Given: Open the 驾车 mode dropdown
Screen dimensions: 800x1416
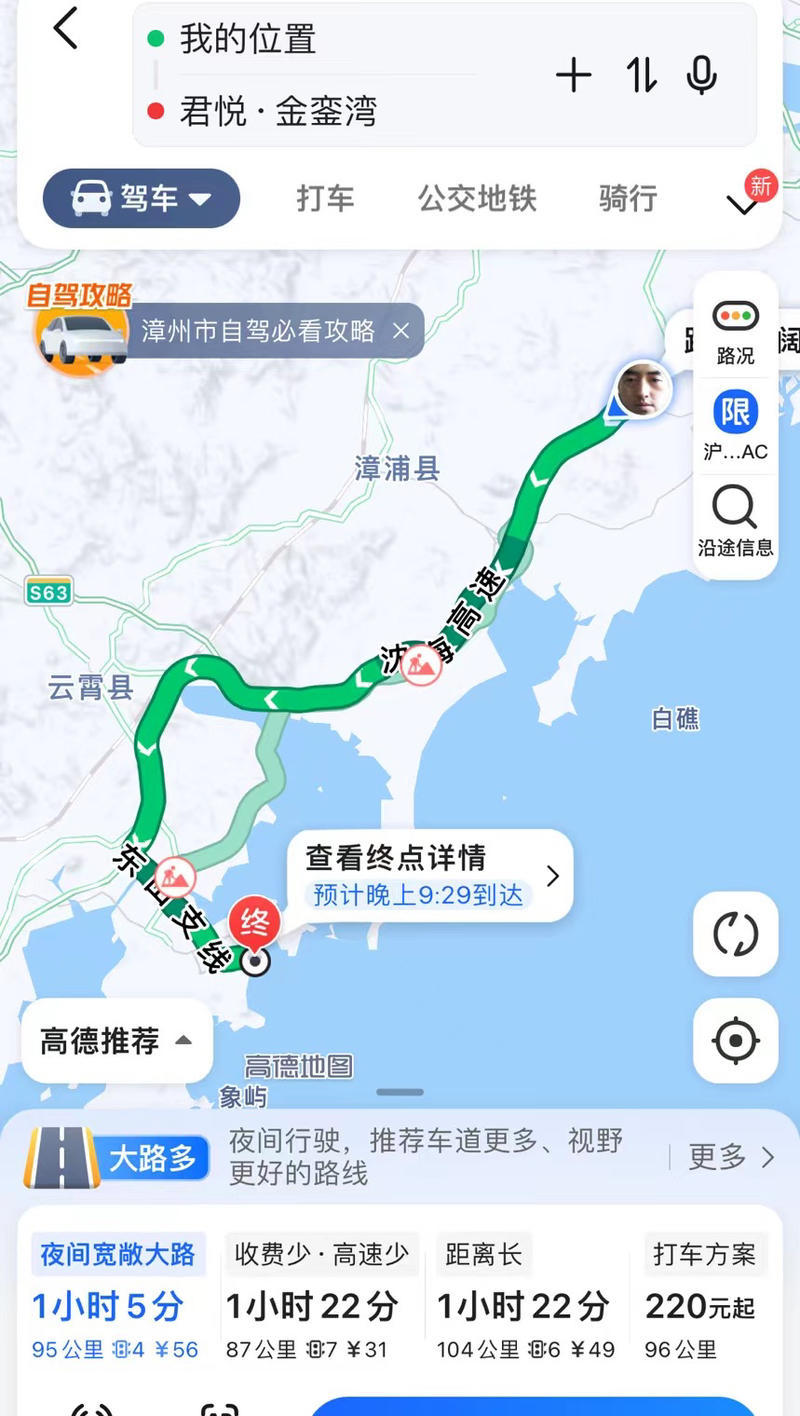Looking at the screenshot, I should [141, 198].
